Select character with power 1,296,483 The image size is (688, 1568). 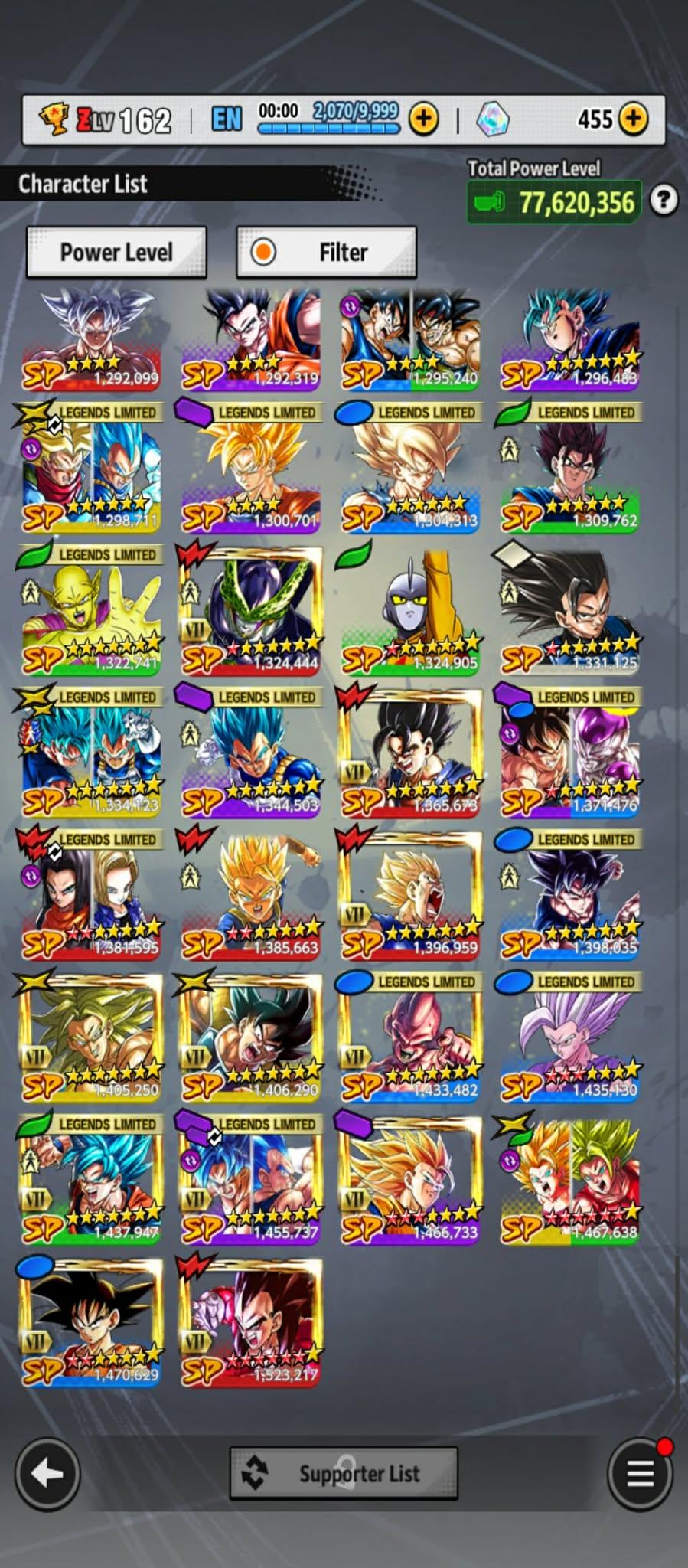click(570, 338)
